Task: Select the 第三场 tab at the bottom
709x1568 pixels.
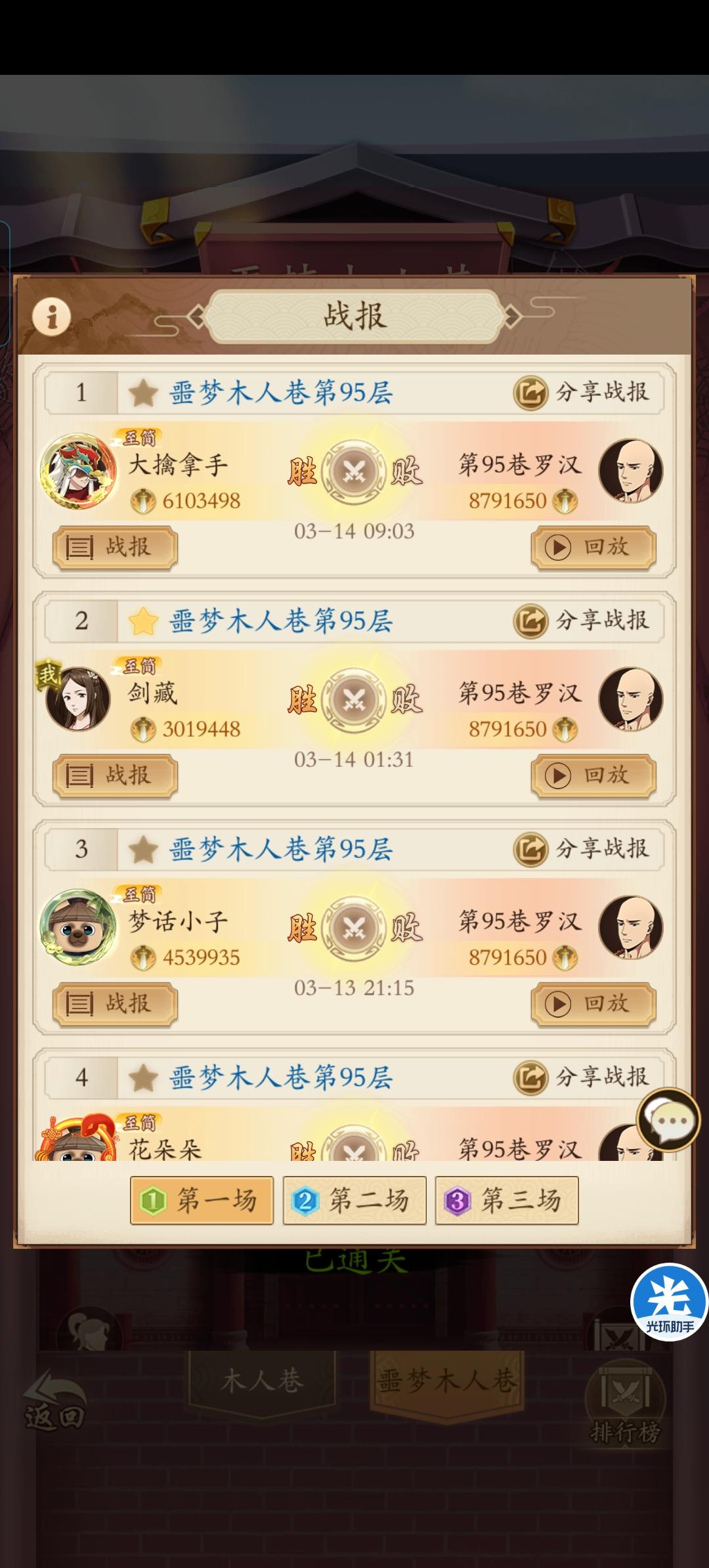Action: click(507, 1199)
